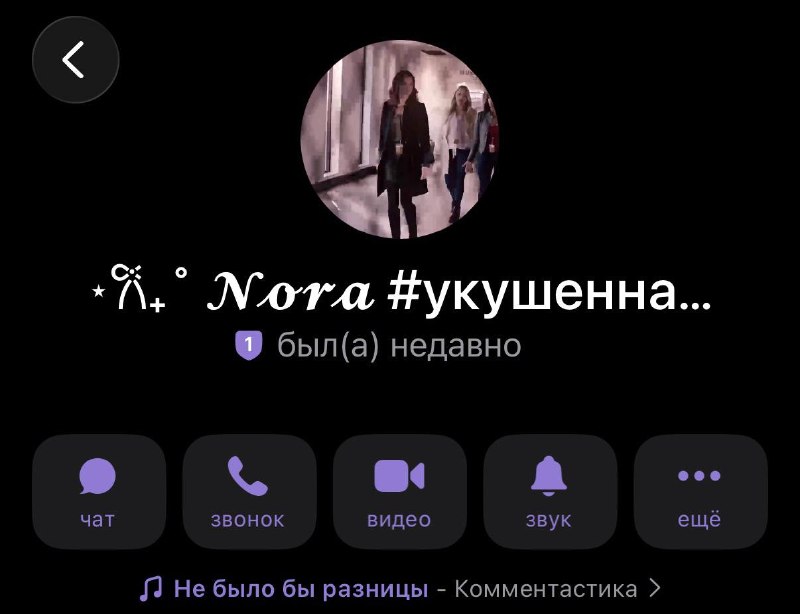Open more options via ещё
The height and width of the screenshot is (614, 800).
coord(701,492)
